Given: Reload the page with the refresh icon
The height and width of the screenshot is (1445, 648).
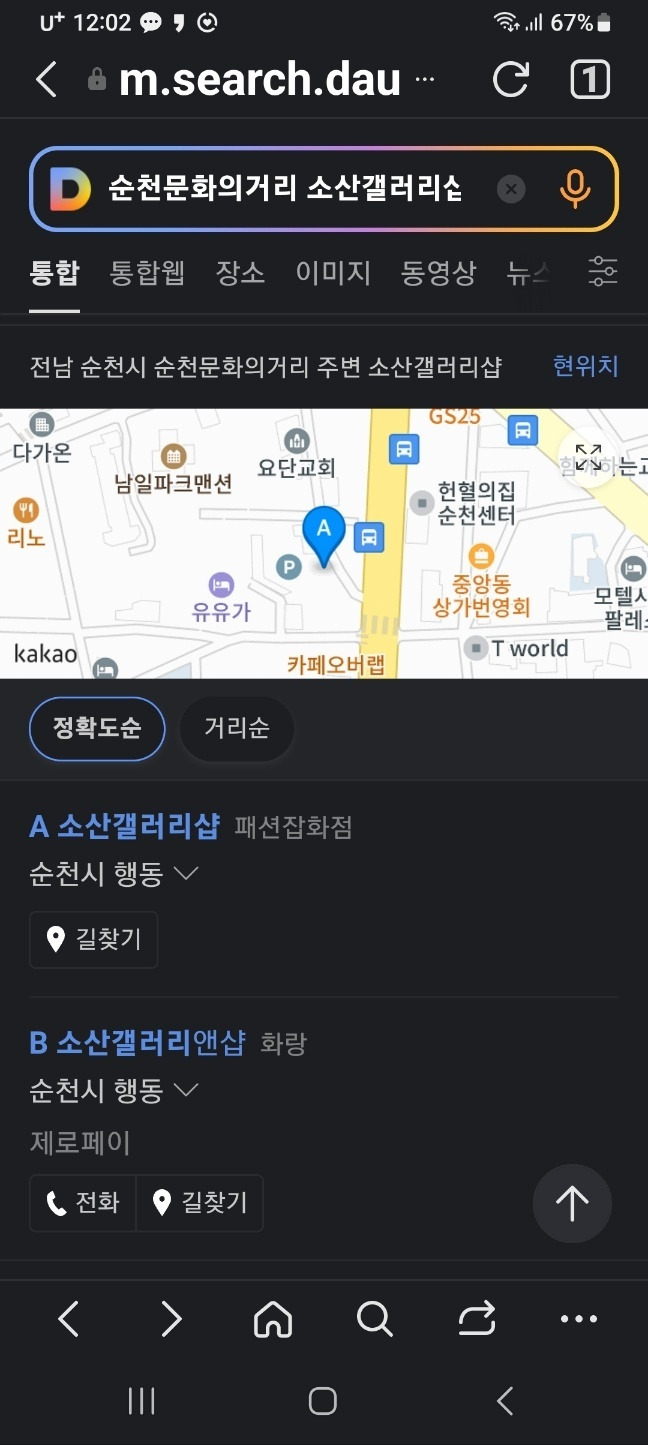Looking at the screenshot, I should [x=510, y=80].
